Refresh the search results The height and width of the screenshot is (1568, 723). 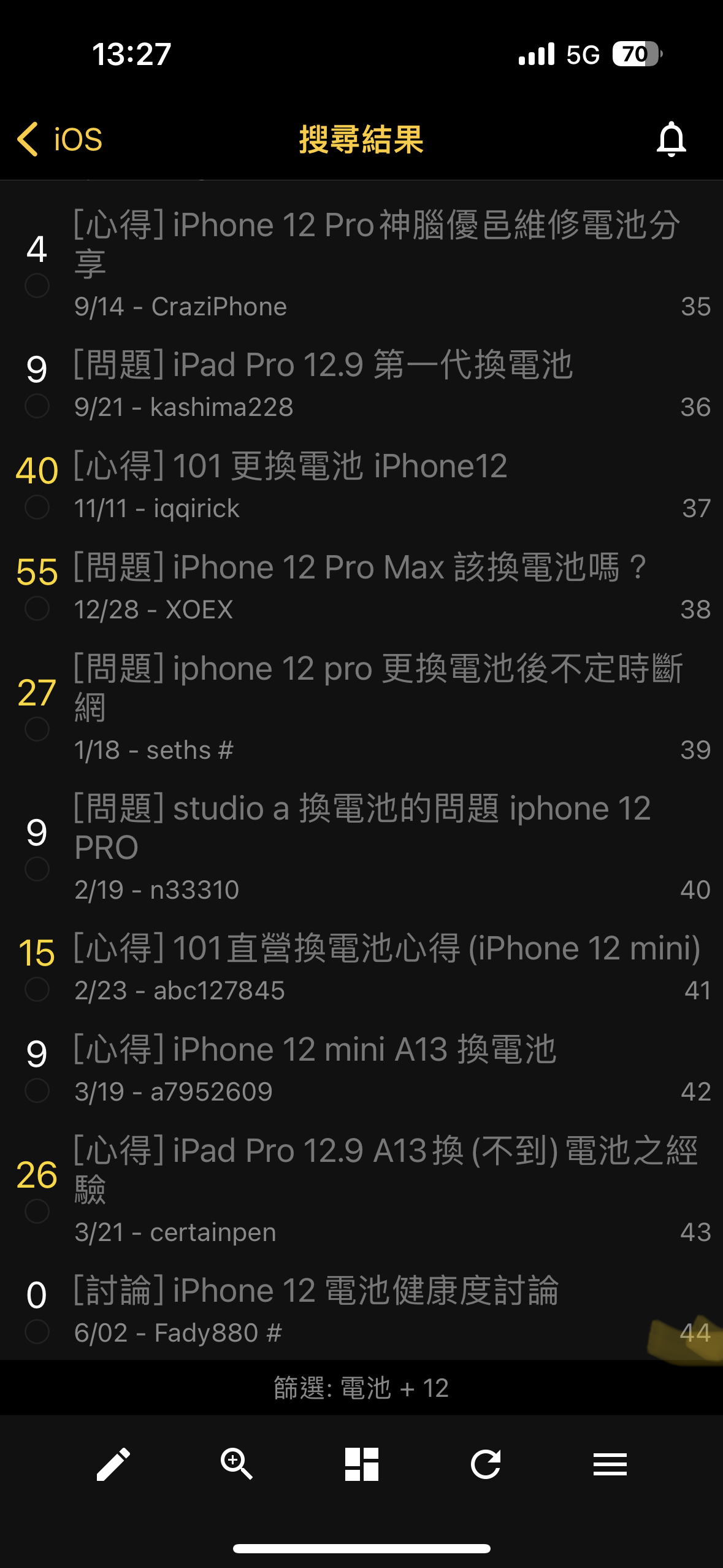486,1464
